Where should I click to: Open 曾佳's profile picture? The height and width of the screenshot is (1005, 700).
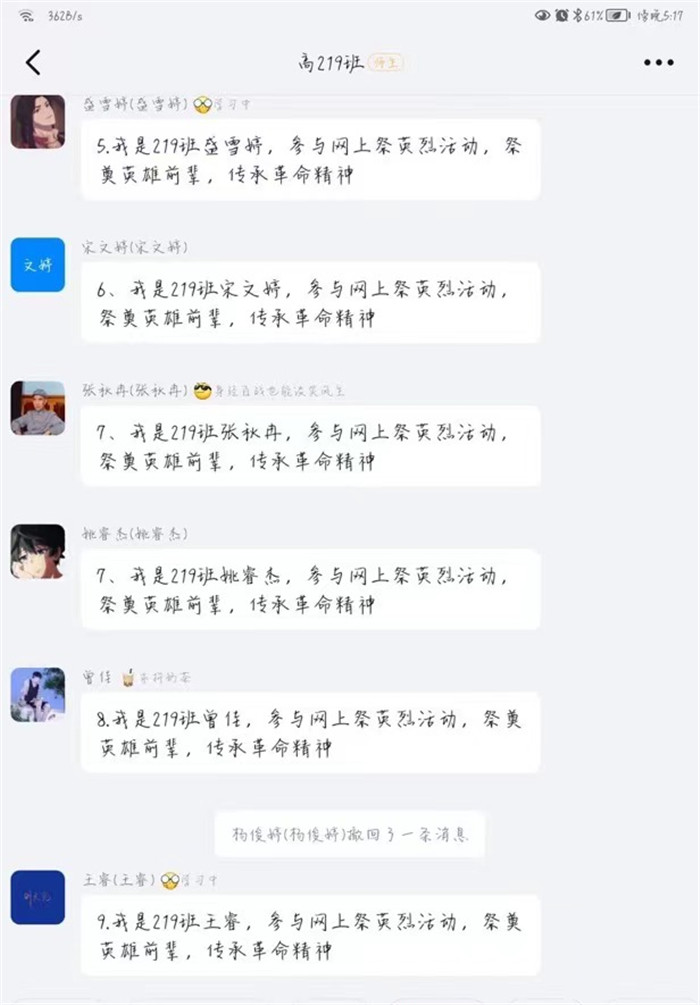[x=38, y=694]
